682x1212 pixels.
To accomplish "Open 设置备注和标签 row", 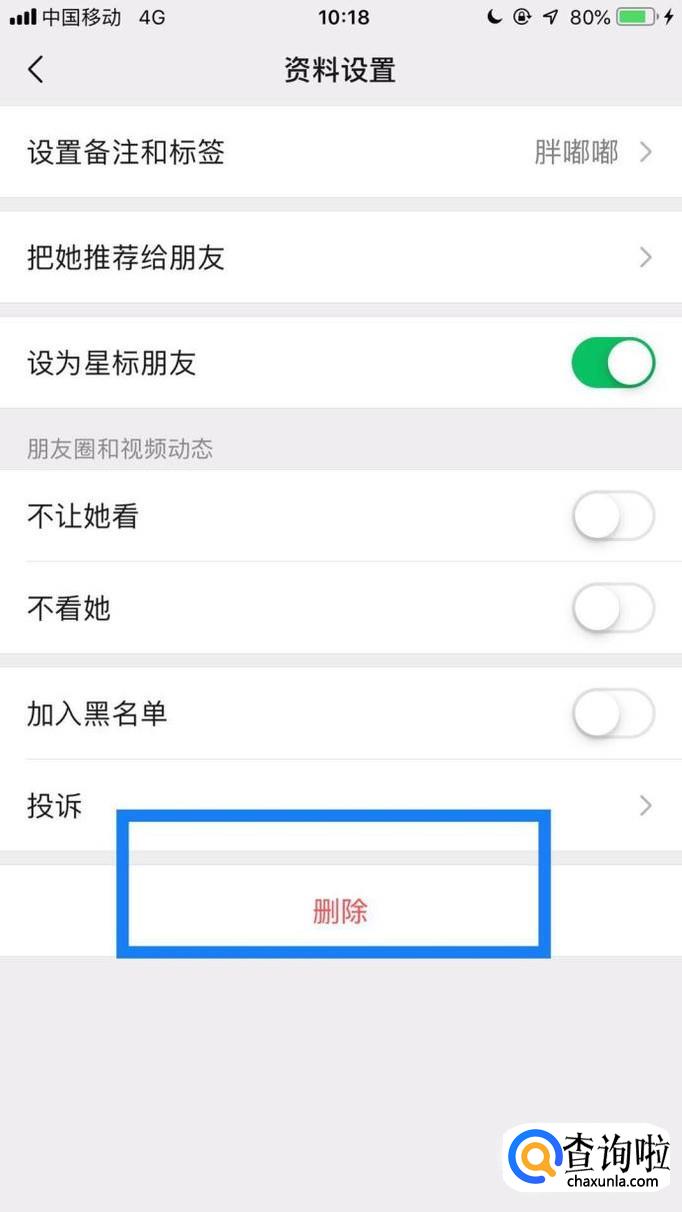I will click(x=341, y=152).
